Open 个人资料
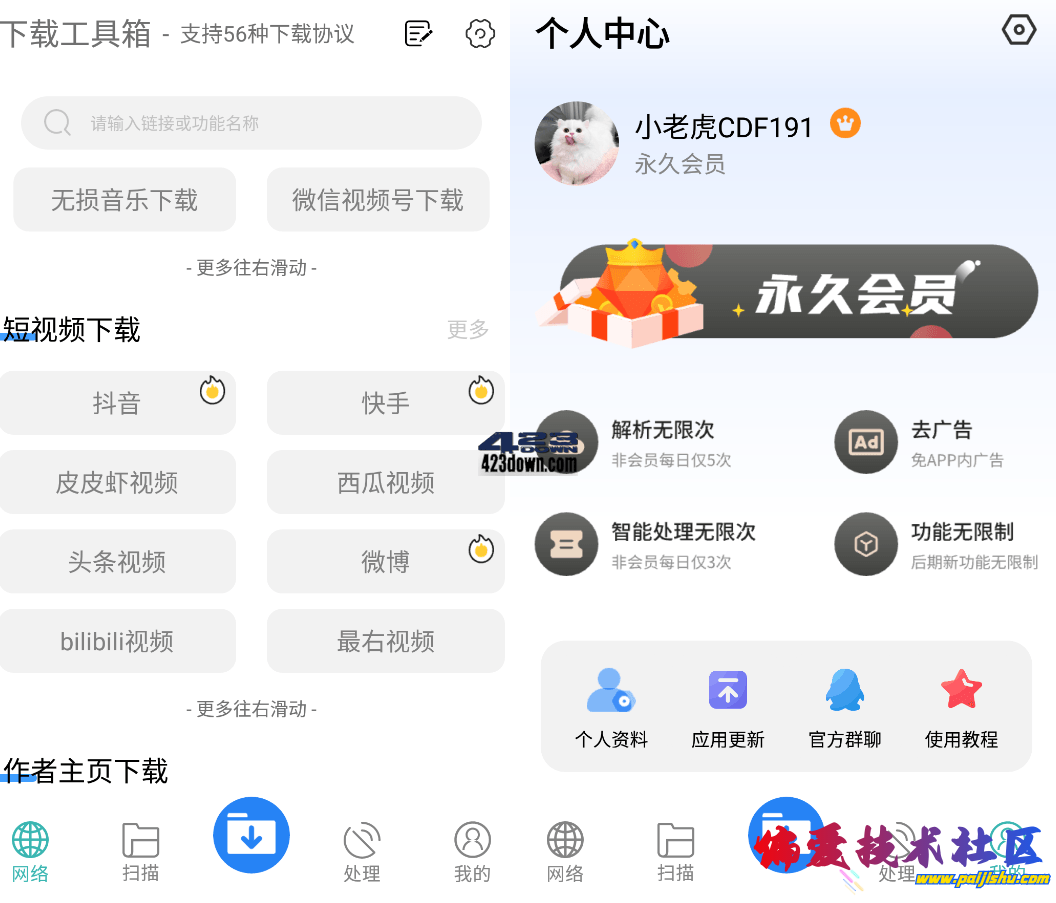This screenshot has height=903, width=1056. tap(611, 708)
